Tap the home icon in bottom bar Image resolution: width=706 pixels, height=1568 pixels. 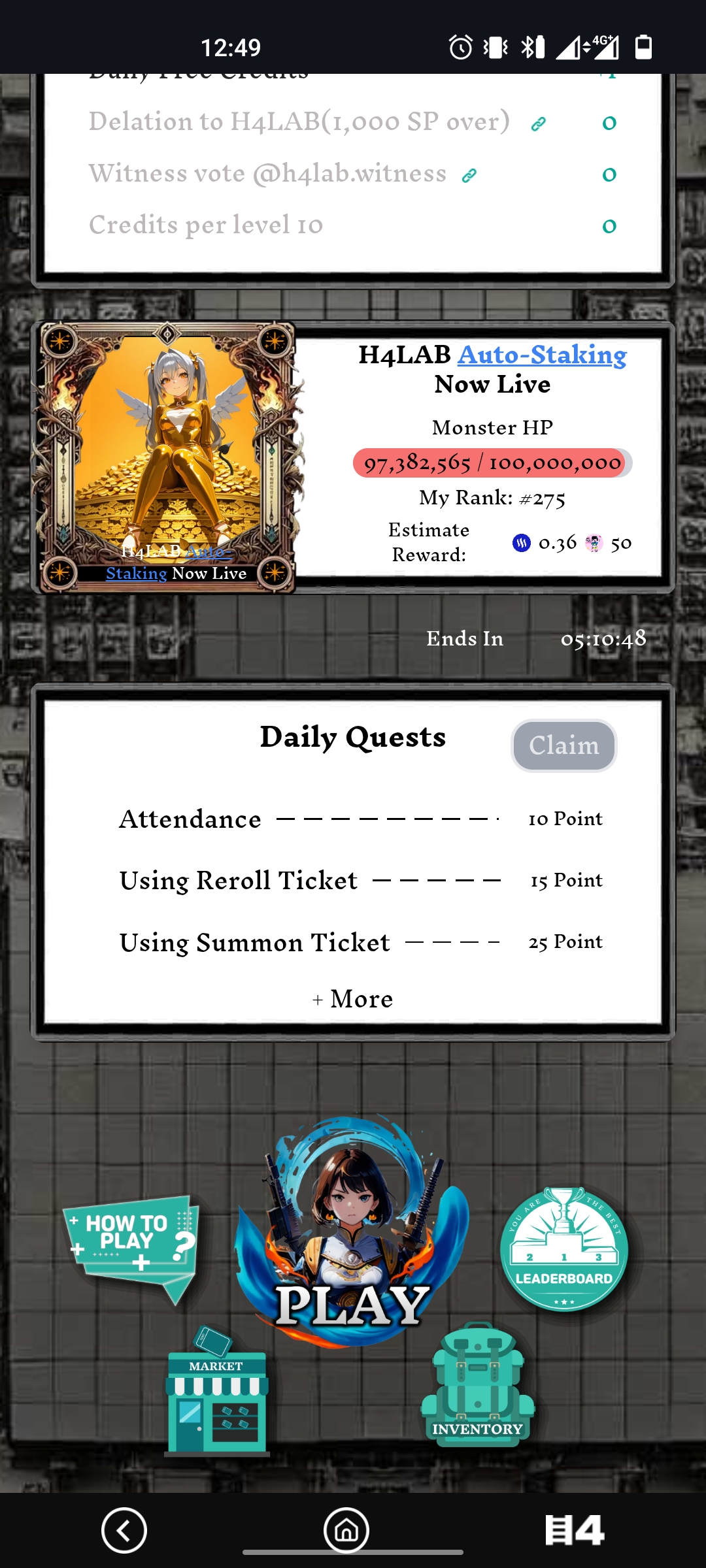pos(346,1530)
